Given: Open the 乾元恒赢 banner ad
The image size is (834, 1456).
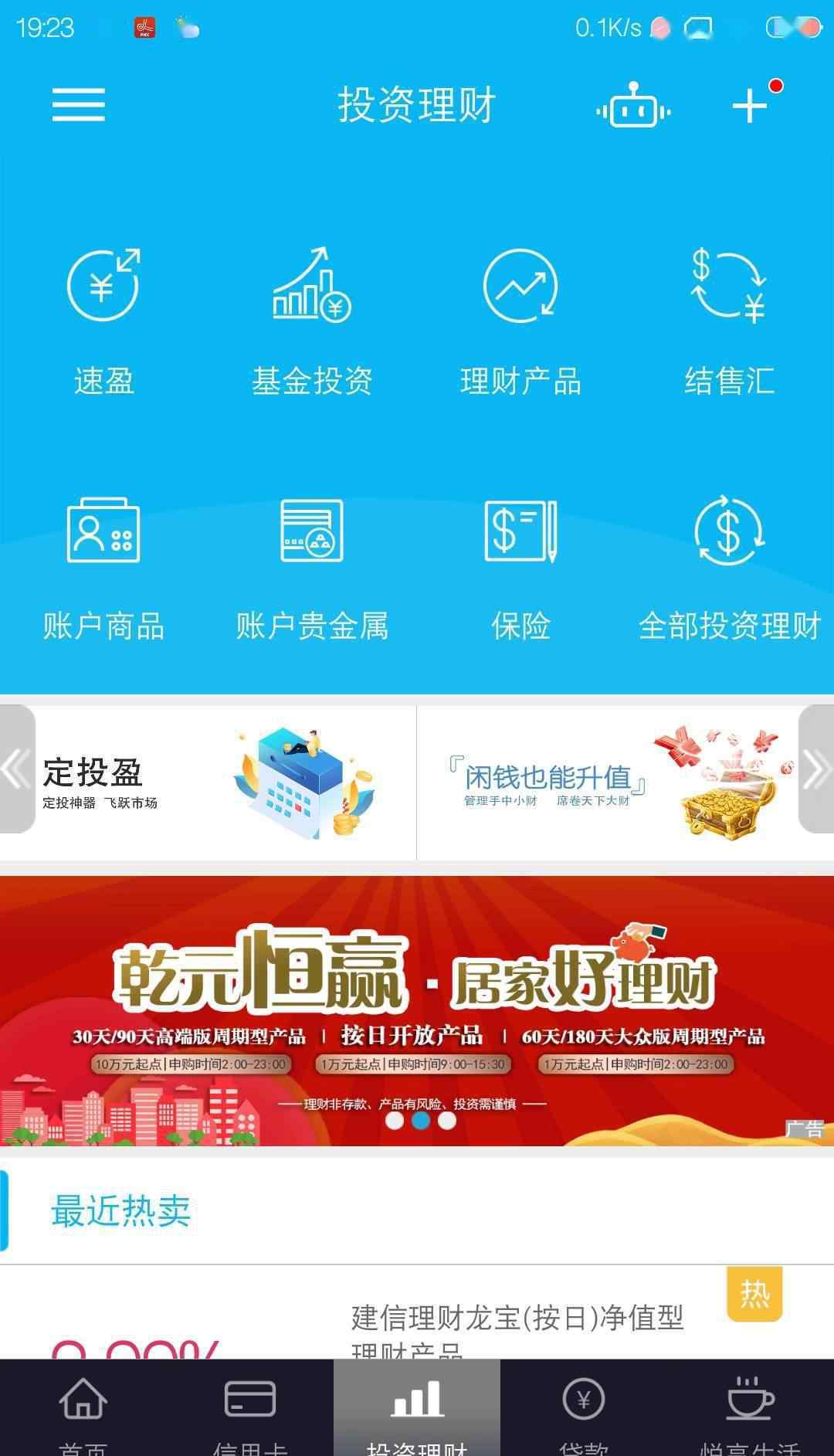Looking at the screenshot, I should click(417, 1011).
